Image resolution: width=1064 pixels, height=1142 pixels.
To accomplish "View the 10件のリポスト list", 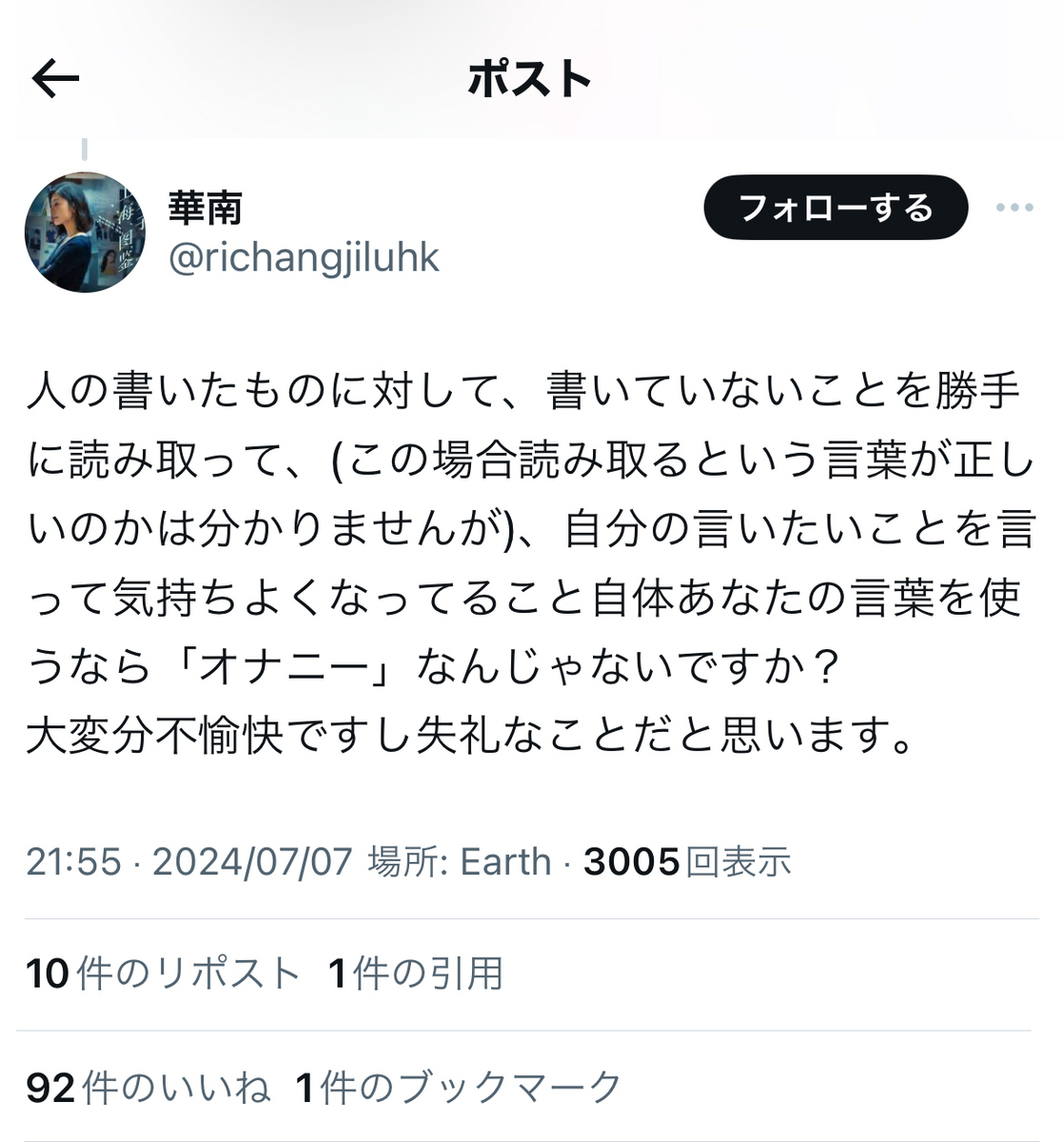I will pyautogui.click(x=163, y=974).
